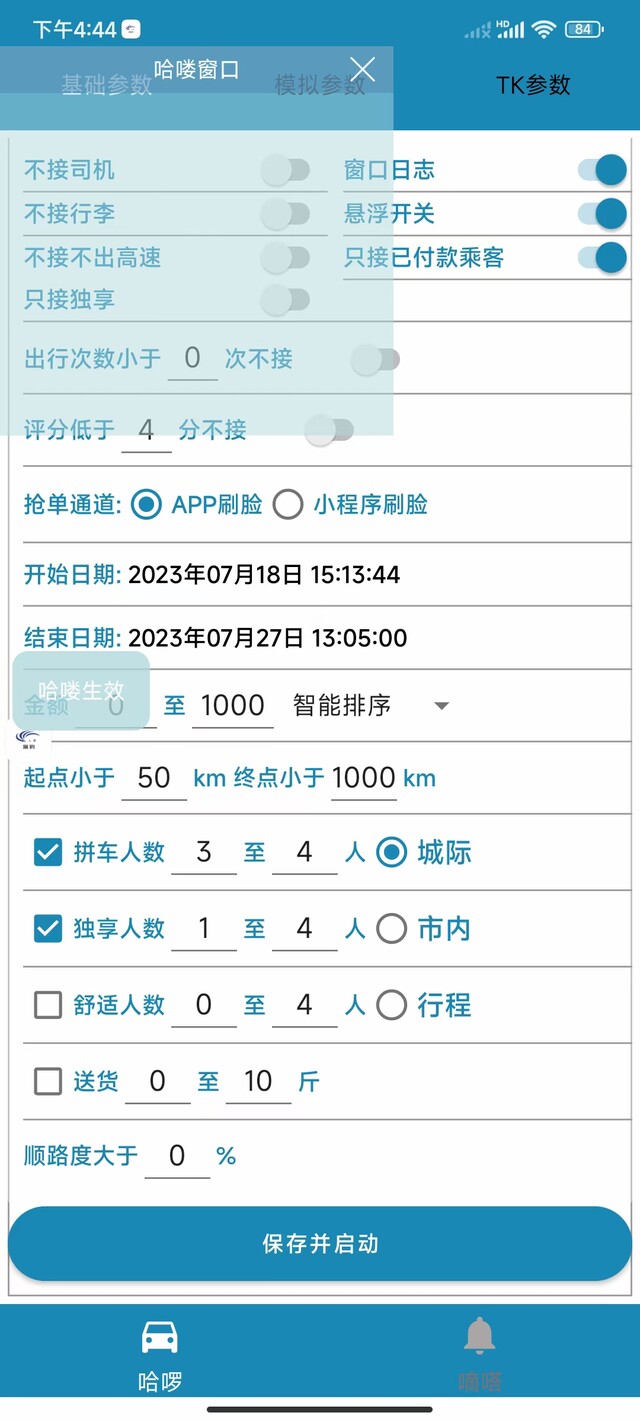
Task: Change the 开始日期 date value
Action: click(264, 575)
